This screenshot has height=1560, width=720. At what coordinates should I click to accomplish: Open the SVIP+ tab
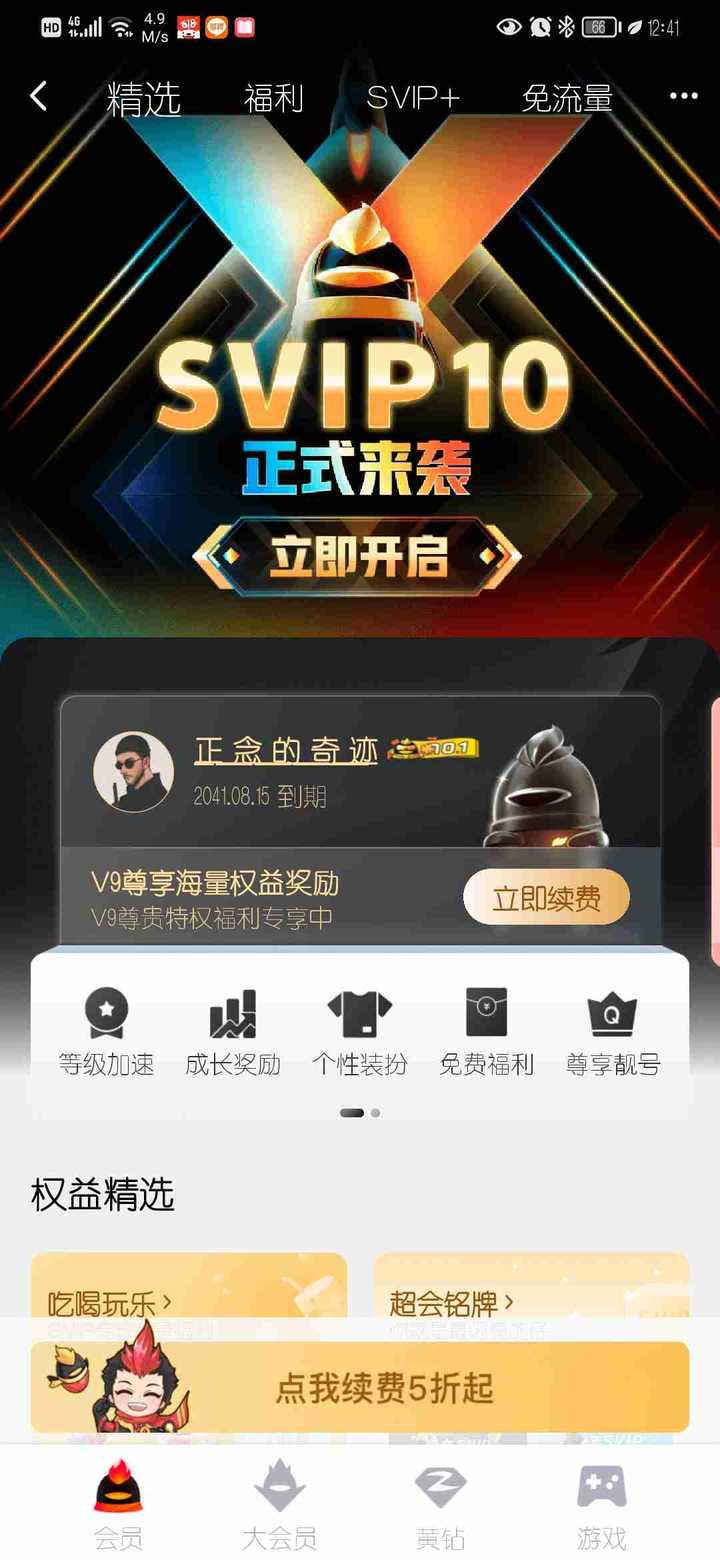(416, 99)
